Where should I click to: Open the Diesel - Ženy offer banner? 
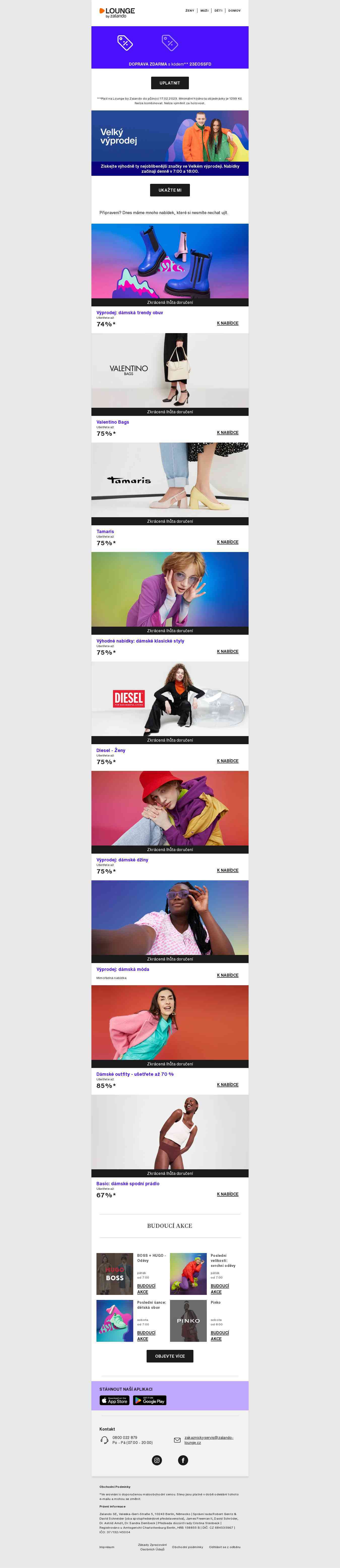tap(170, 699)
